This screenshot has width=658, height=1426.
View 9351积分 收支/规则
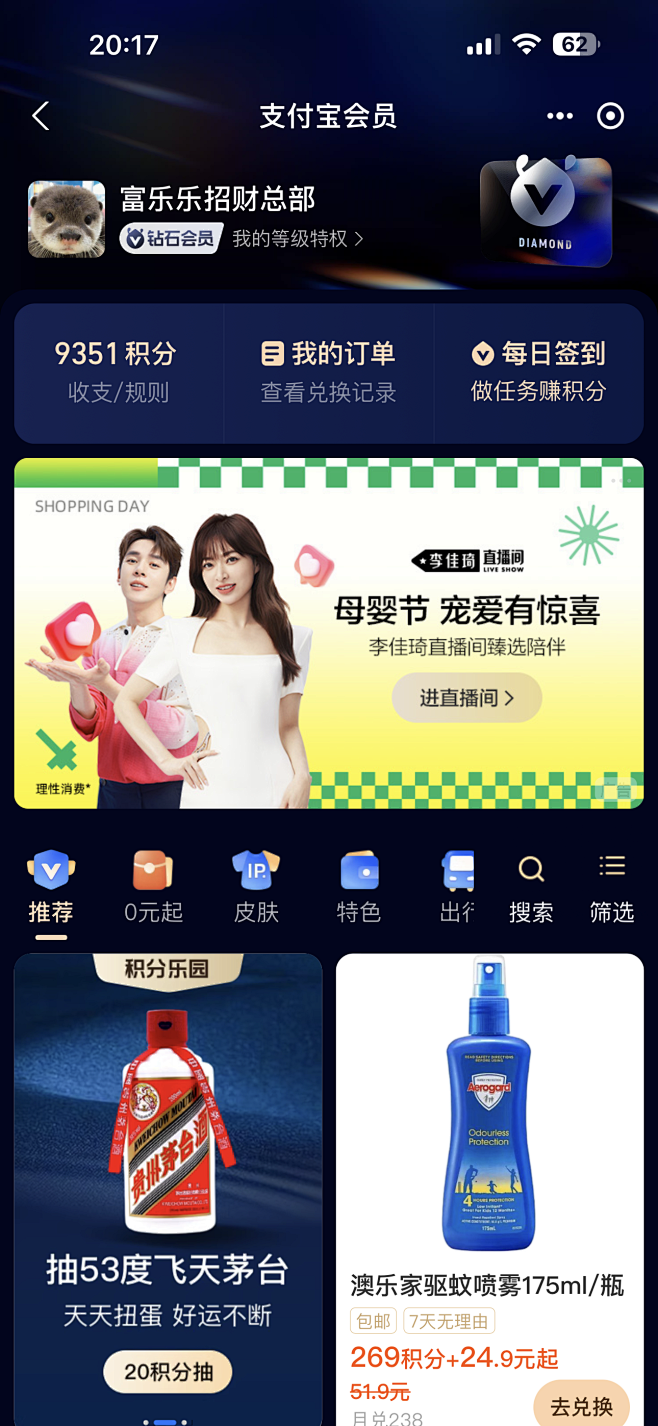click(x=117, y=372)
